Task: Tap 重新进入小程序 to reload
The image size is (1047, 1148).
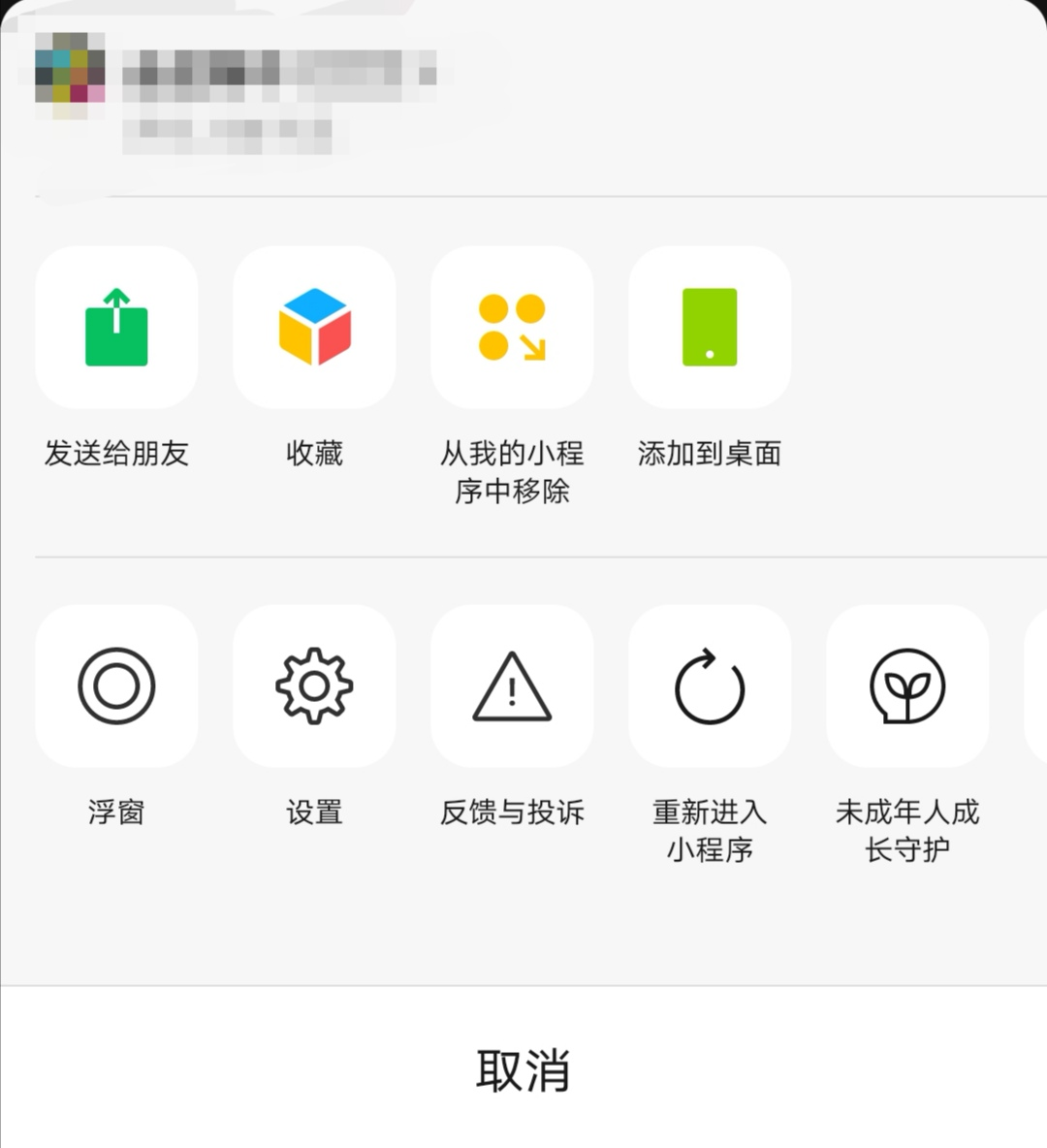Action: tap(710, 686)
